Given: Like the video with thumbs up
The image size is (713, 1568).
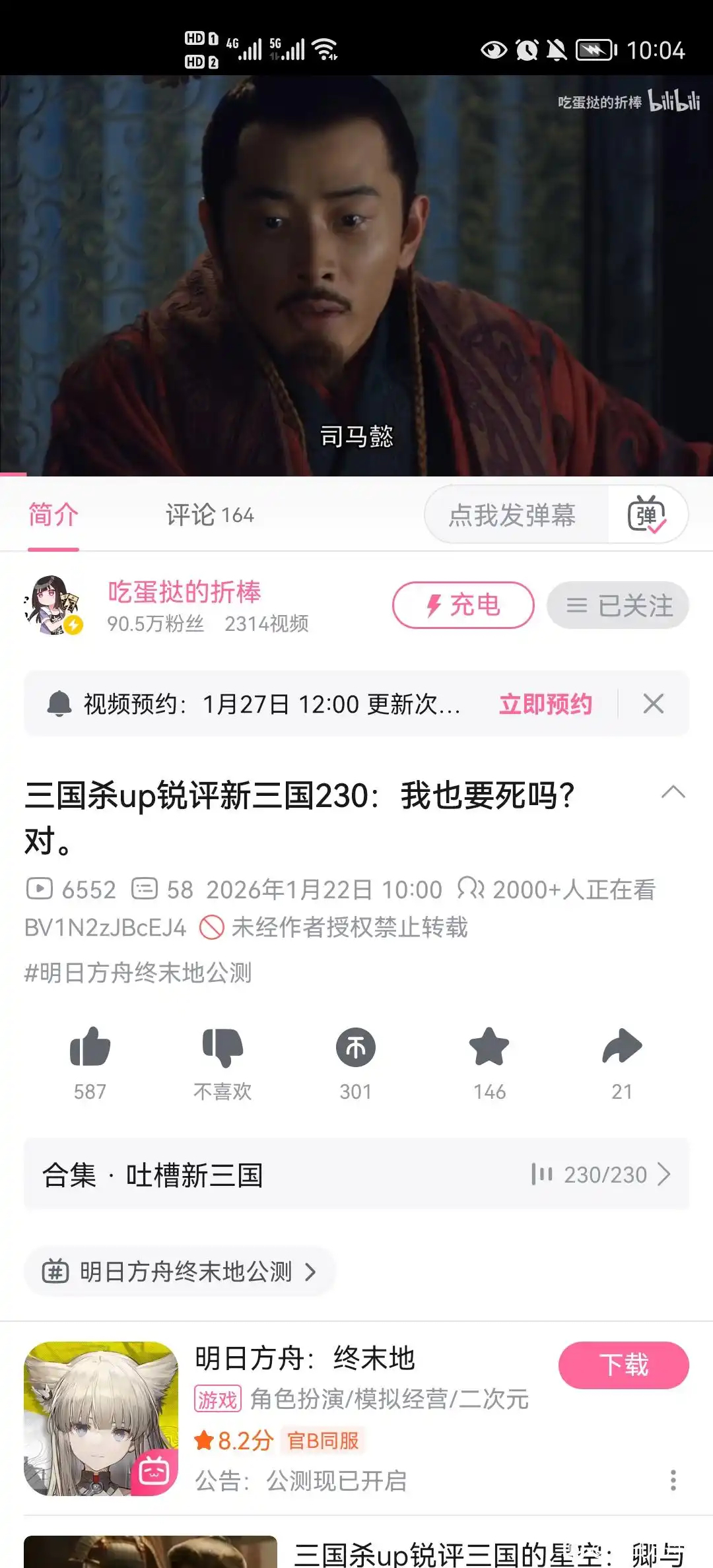Looking at the screenshot, I should coord(90,1048).
